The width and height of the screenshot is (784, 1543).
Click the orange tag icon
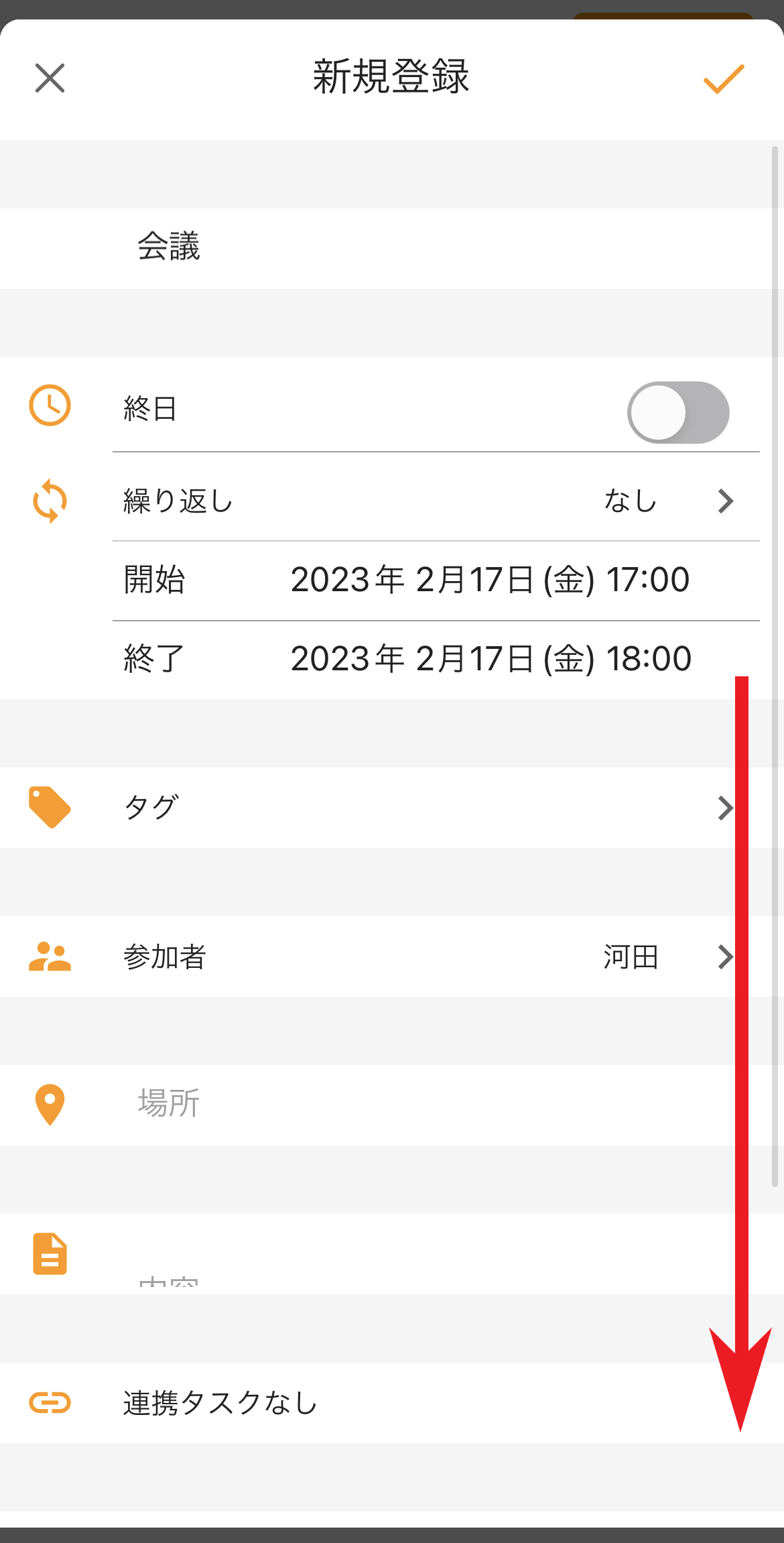pyautogui.click(x=50, y=808)
